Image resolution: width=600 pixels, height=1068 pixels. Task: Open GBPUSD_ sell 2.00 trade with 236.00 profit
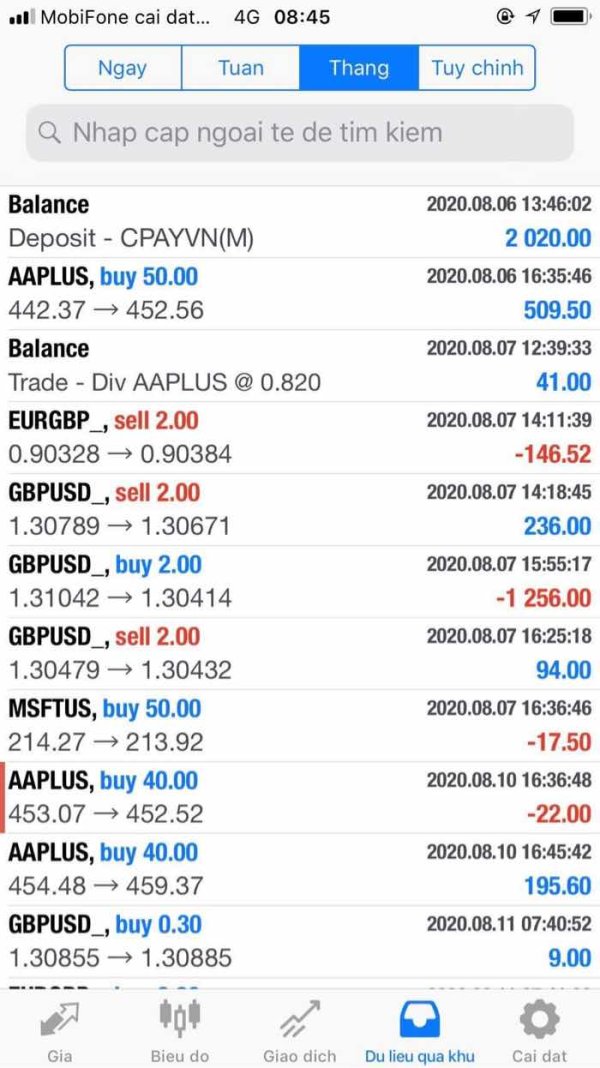point(300,509)
